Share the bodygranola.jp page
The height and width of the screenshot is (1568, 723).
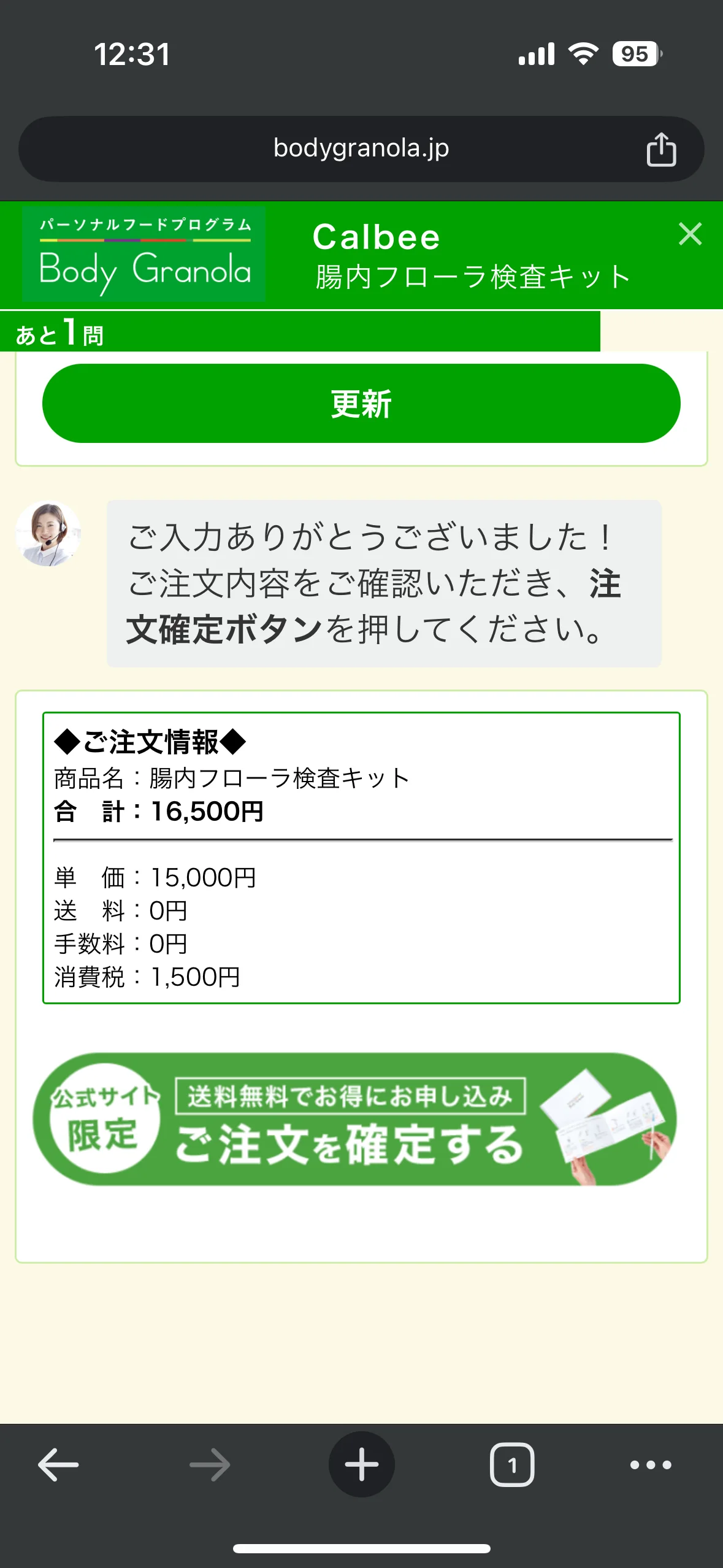(661, 149)
